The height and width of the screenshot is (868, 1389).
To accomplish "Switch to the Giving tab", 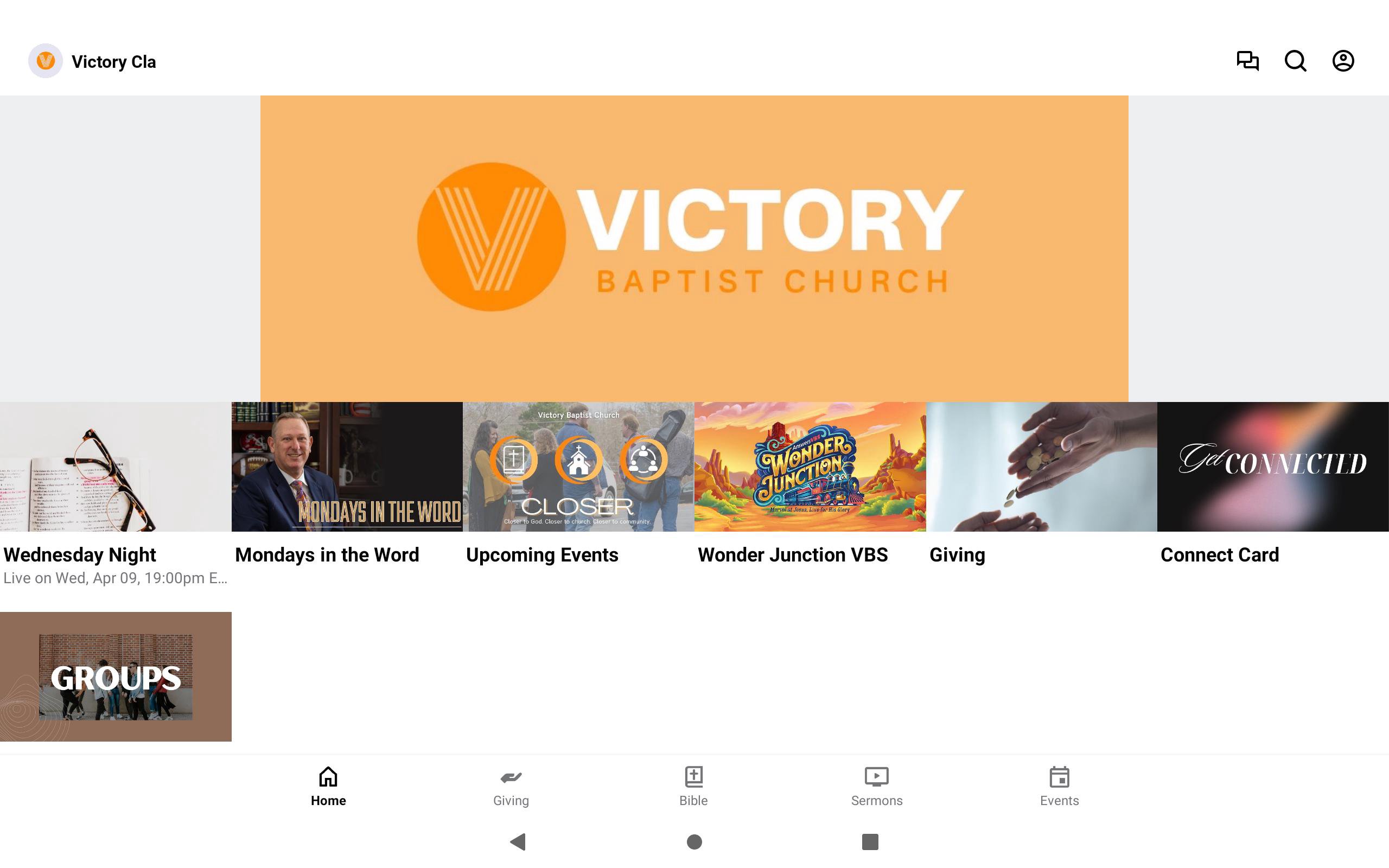I will point(511,787).
